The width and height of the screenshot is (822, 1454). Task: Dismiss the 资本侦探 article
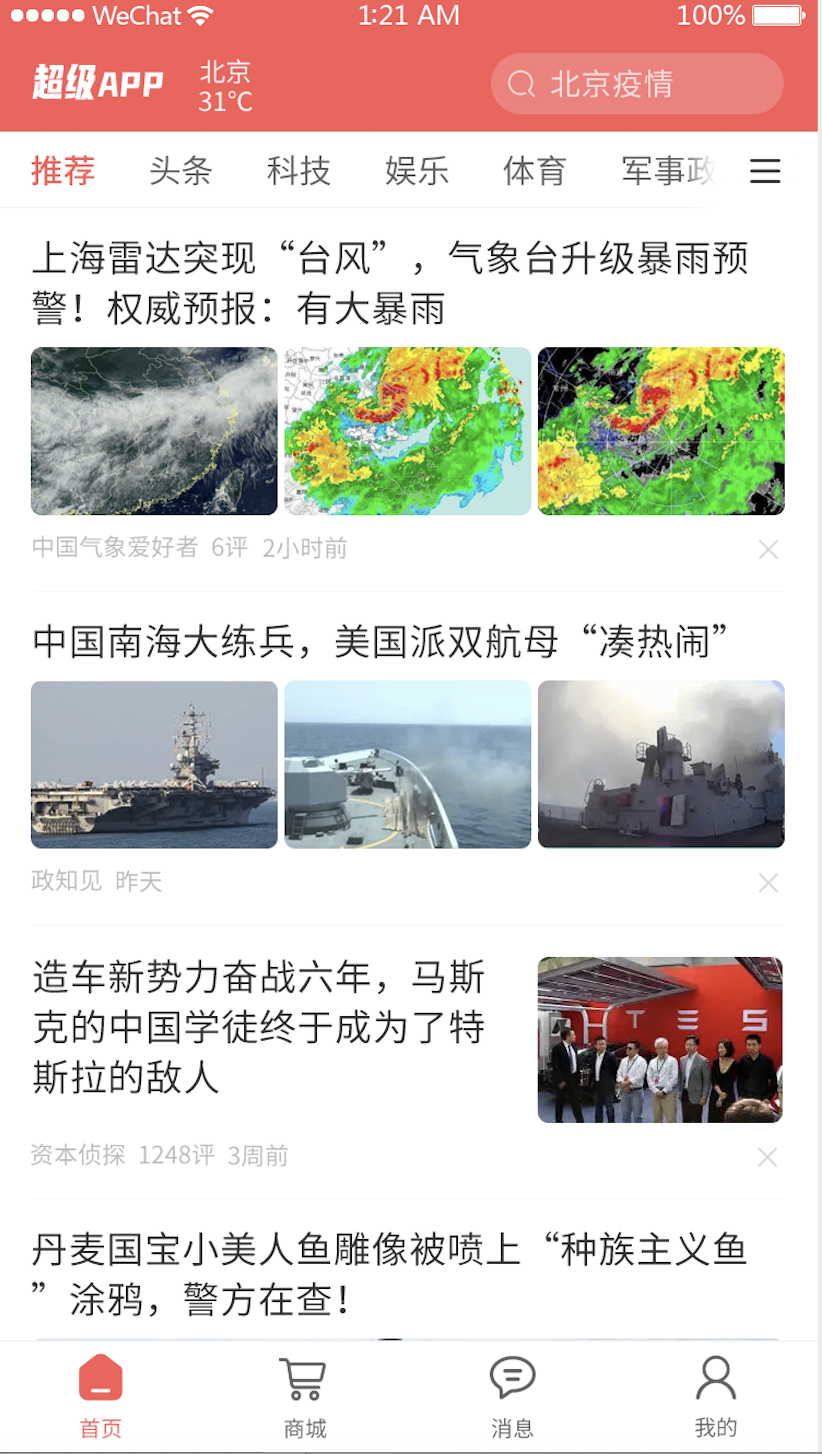[x=767, y=1157]
